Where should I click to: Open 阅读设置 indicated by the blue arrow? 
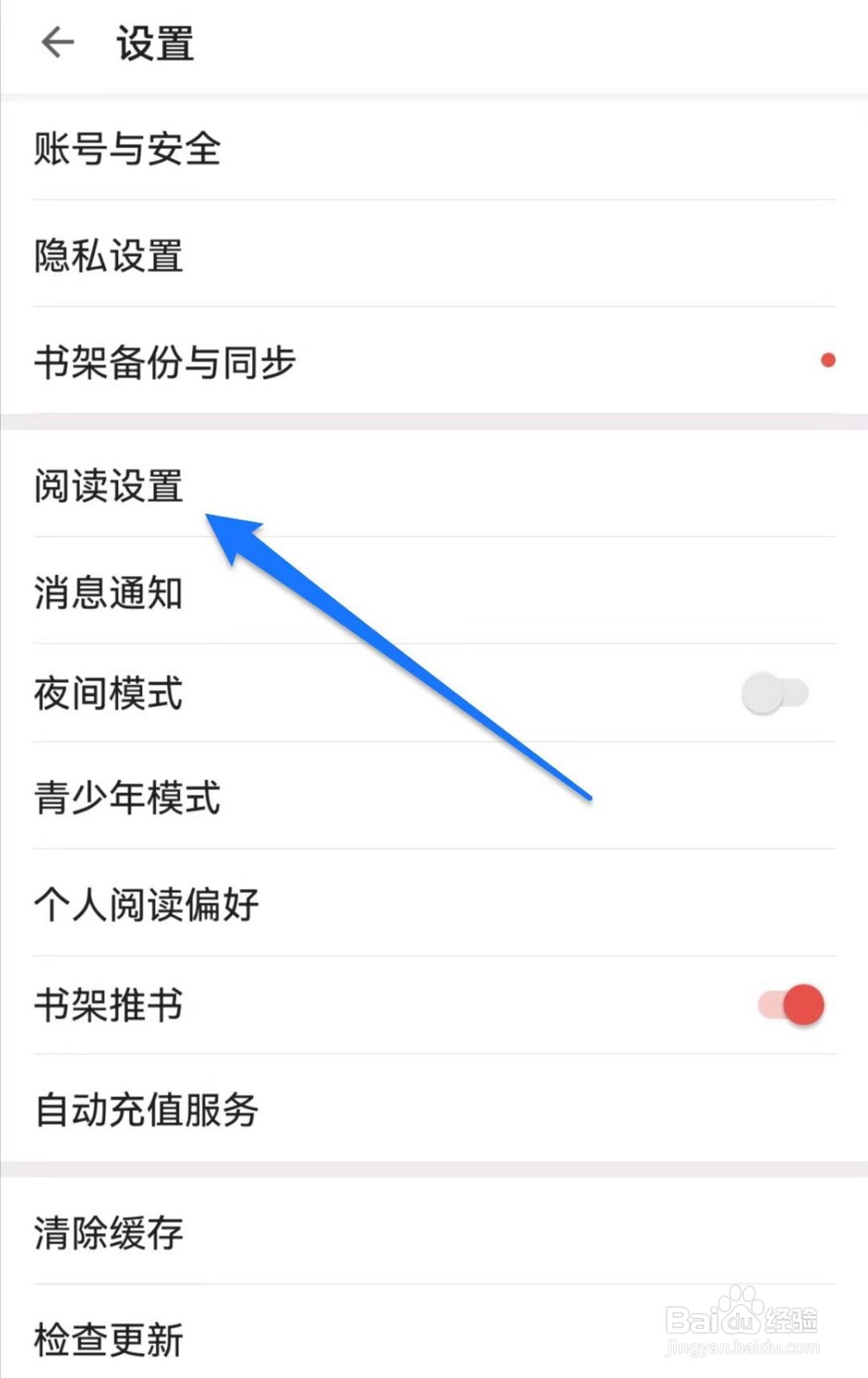point(108,487)
